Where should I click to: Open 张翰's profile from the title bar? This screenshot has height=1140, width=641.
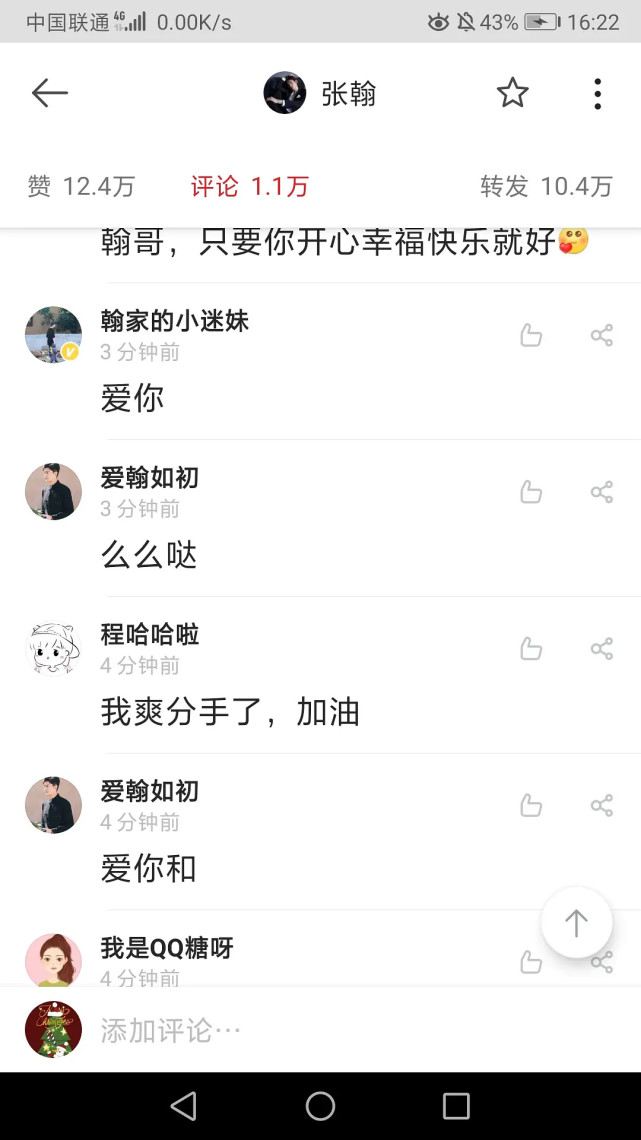pos(321,94)
